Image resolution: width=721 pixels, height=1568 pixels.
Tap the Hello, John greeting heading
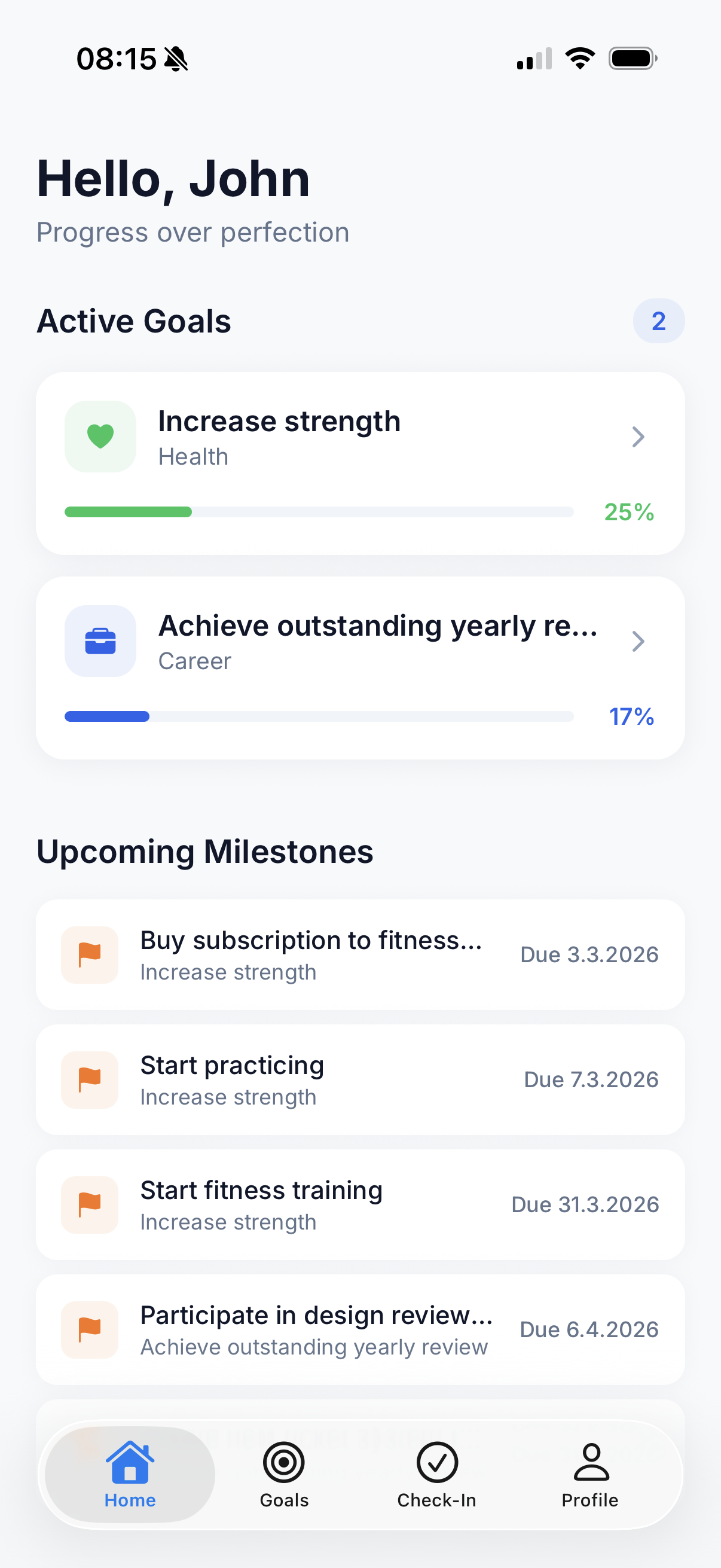click(x=173, y=178)
